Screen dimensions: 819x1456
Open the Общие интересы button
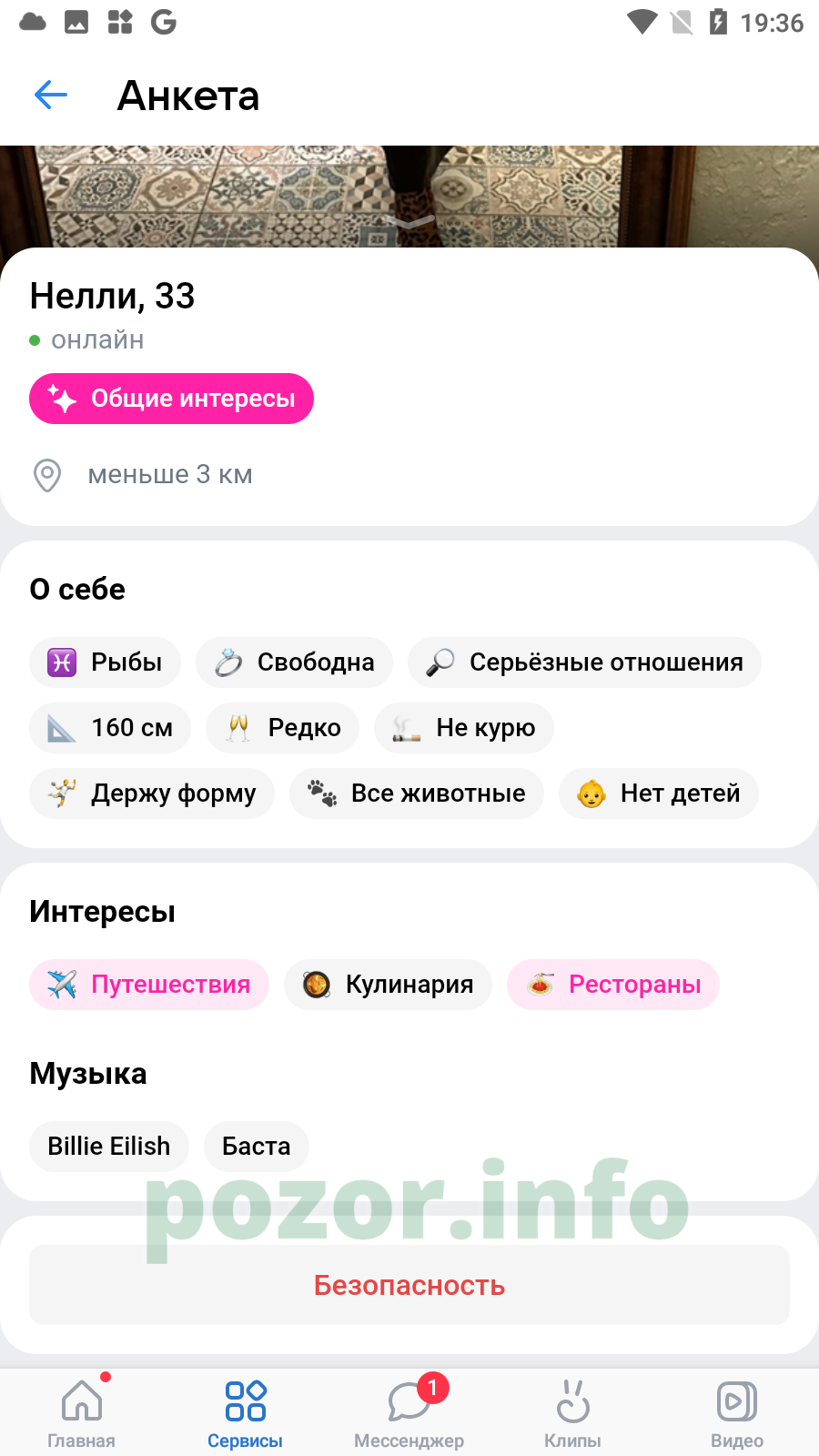(171, 399)
